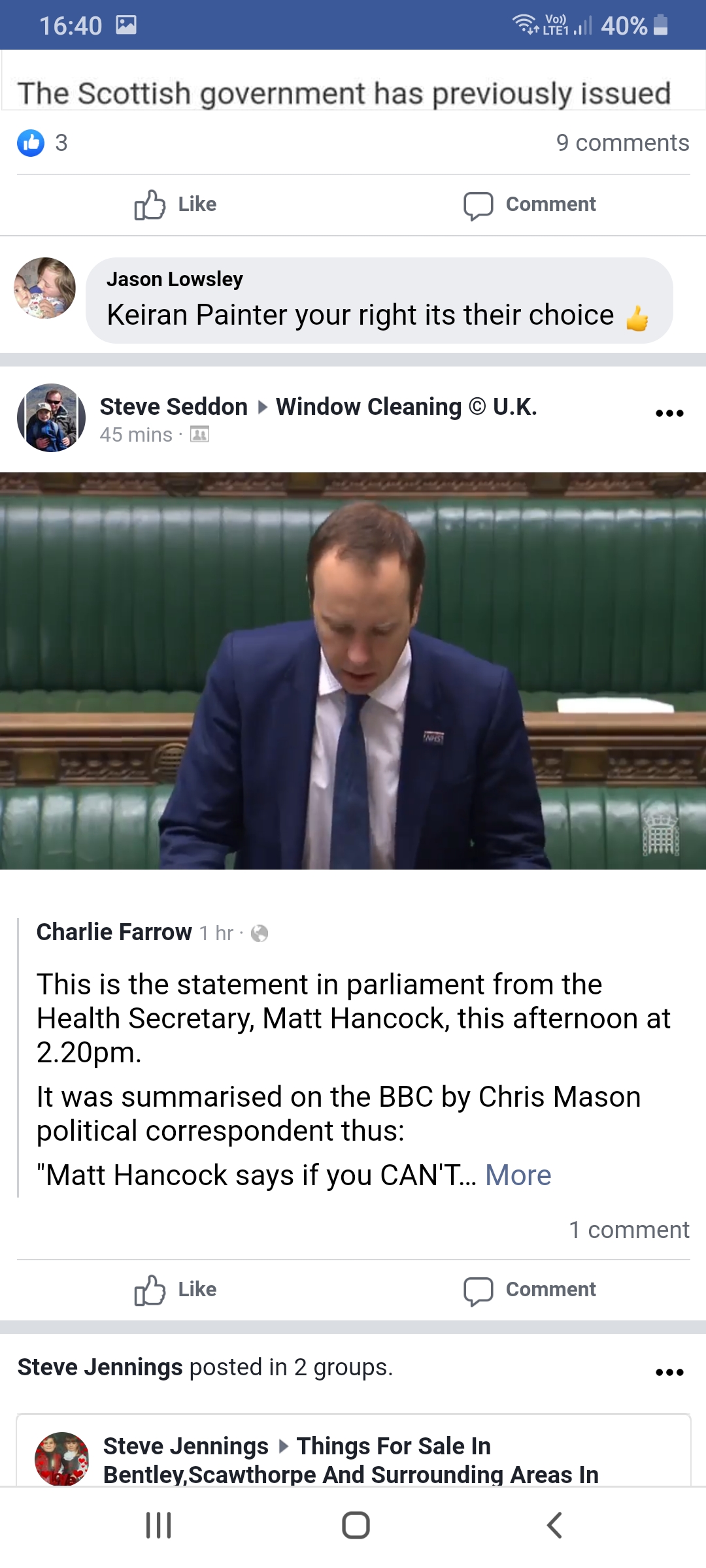
Task: Open the 9 comments link
Action: 622,143
